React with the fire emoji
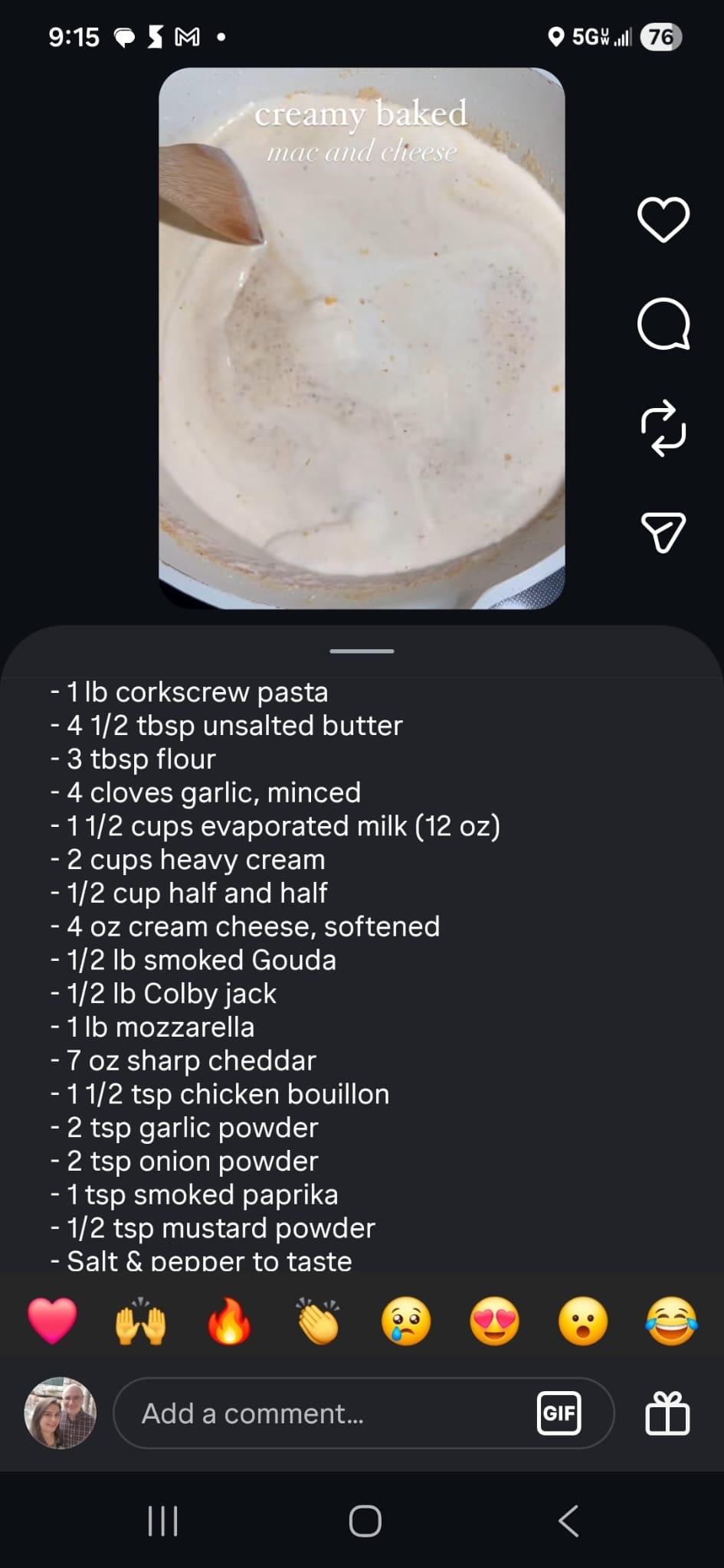Image resolution: width=724 pixels, height=1568 pixels. tap(229, 1321)
